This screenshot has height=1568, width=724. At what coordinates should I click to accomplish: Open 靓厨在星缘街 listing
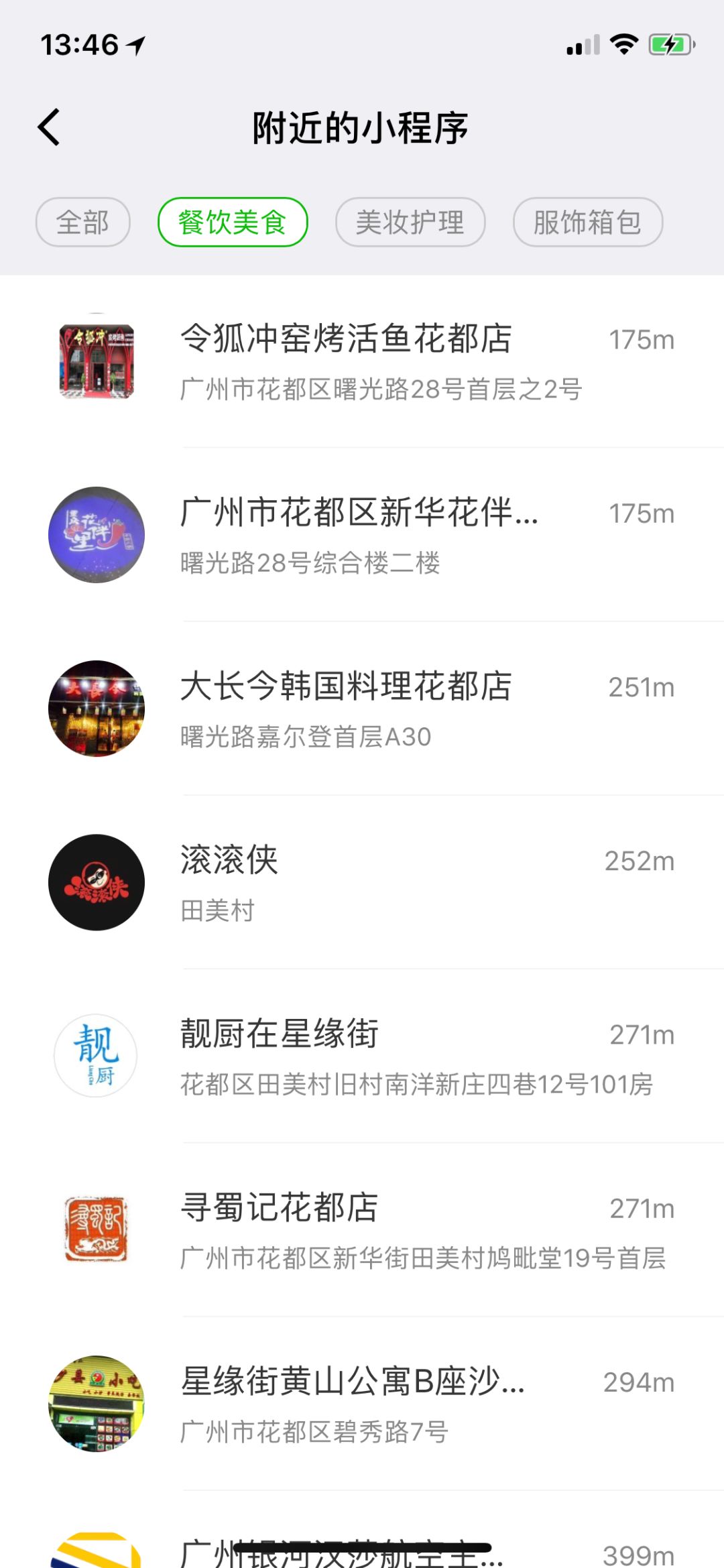tap(362, 1057)
